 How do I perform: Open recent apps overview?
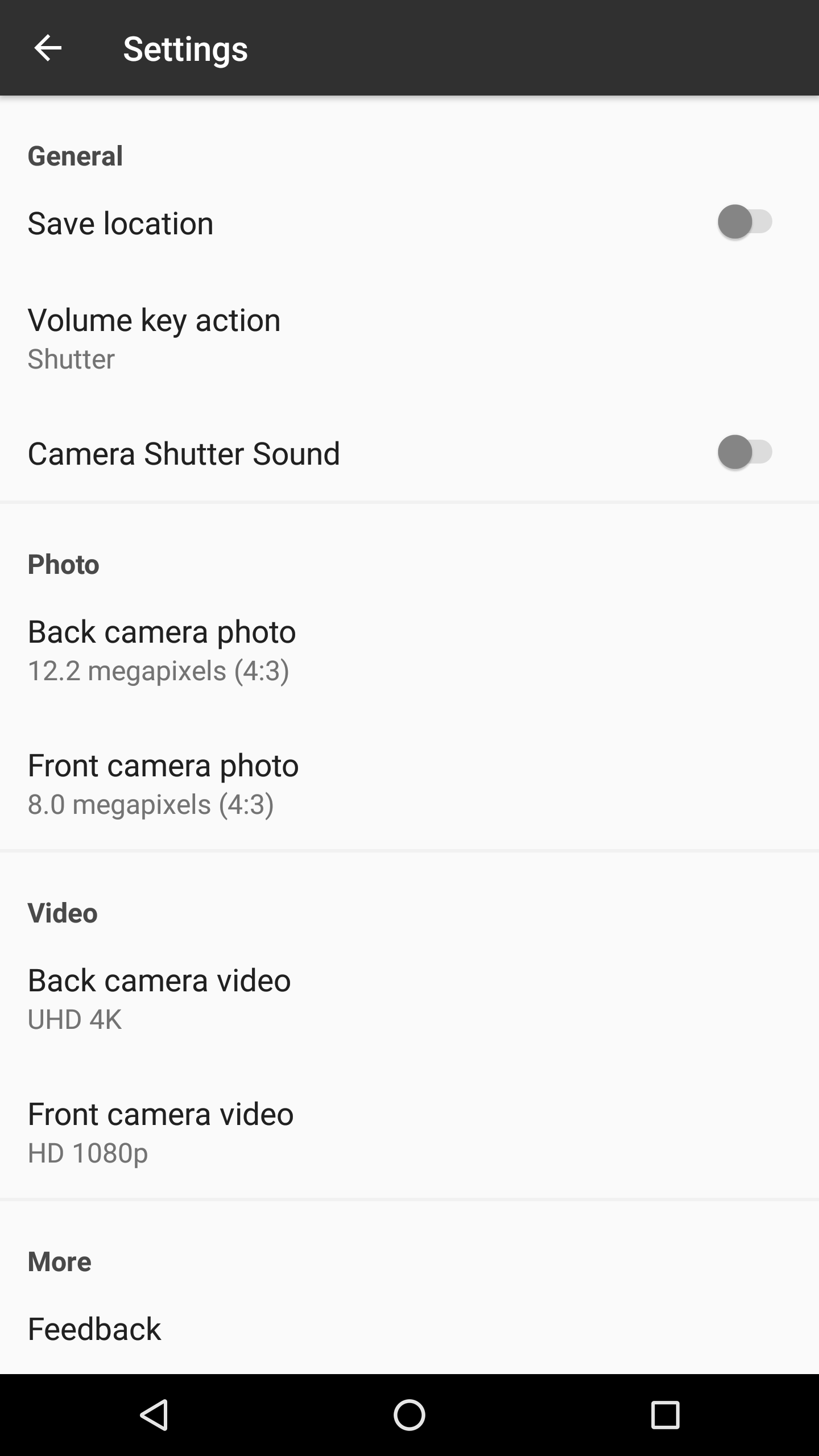(665, 1415)
